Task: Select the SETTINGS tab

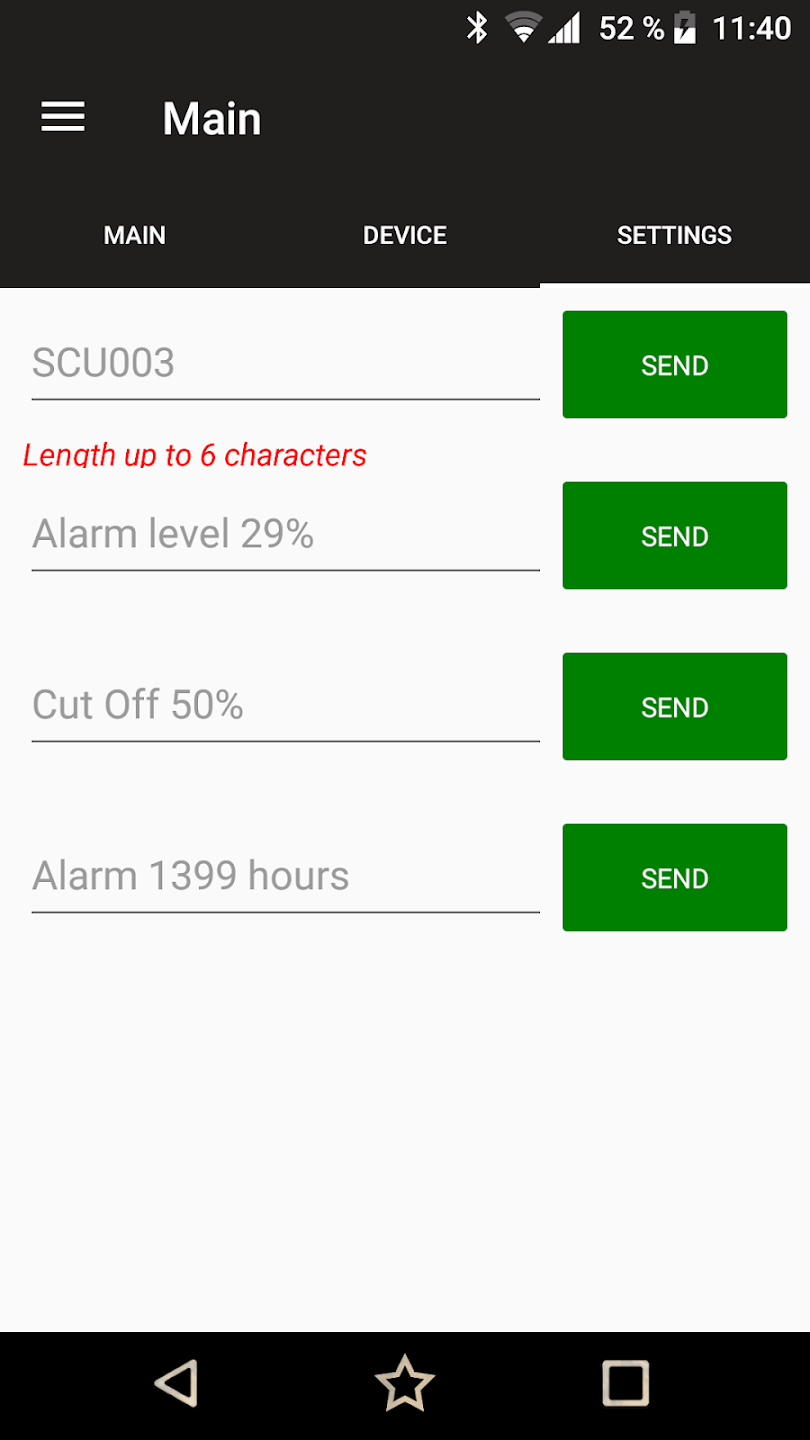Action: (674, 236)
